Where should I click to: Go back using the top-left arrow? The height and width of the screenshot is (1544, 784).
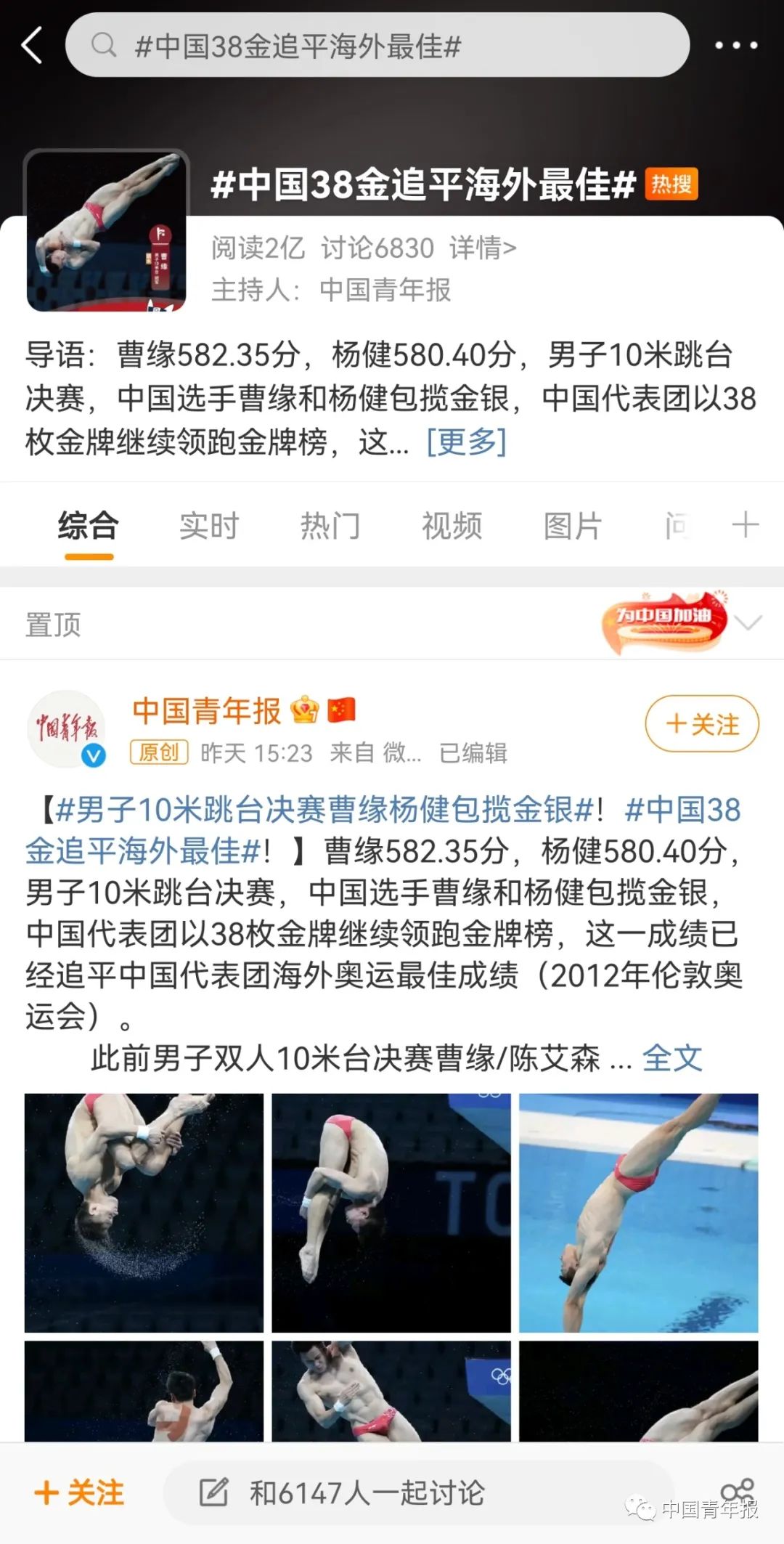click(32, 45)
